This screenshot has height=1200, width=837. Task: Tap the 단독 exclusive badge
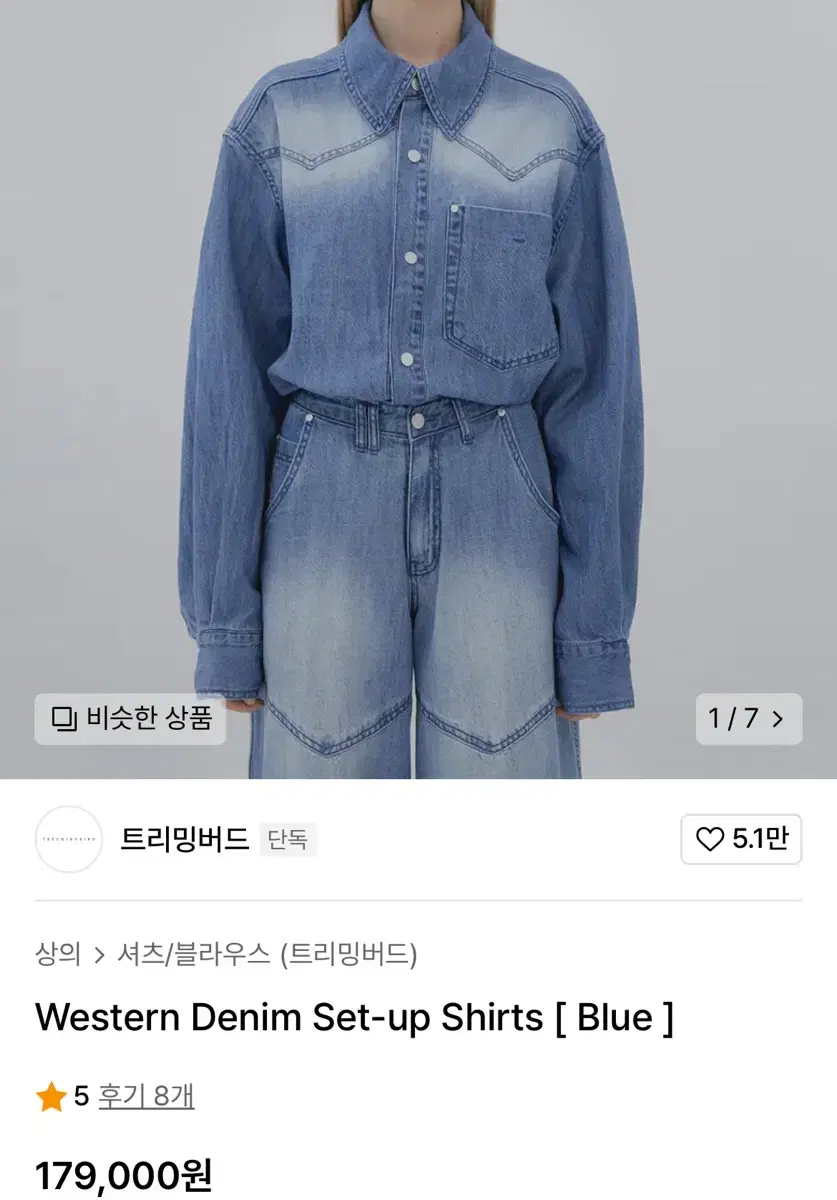pos(286,840)
